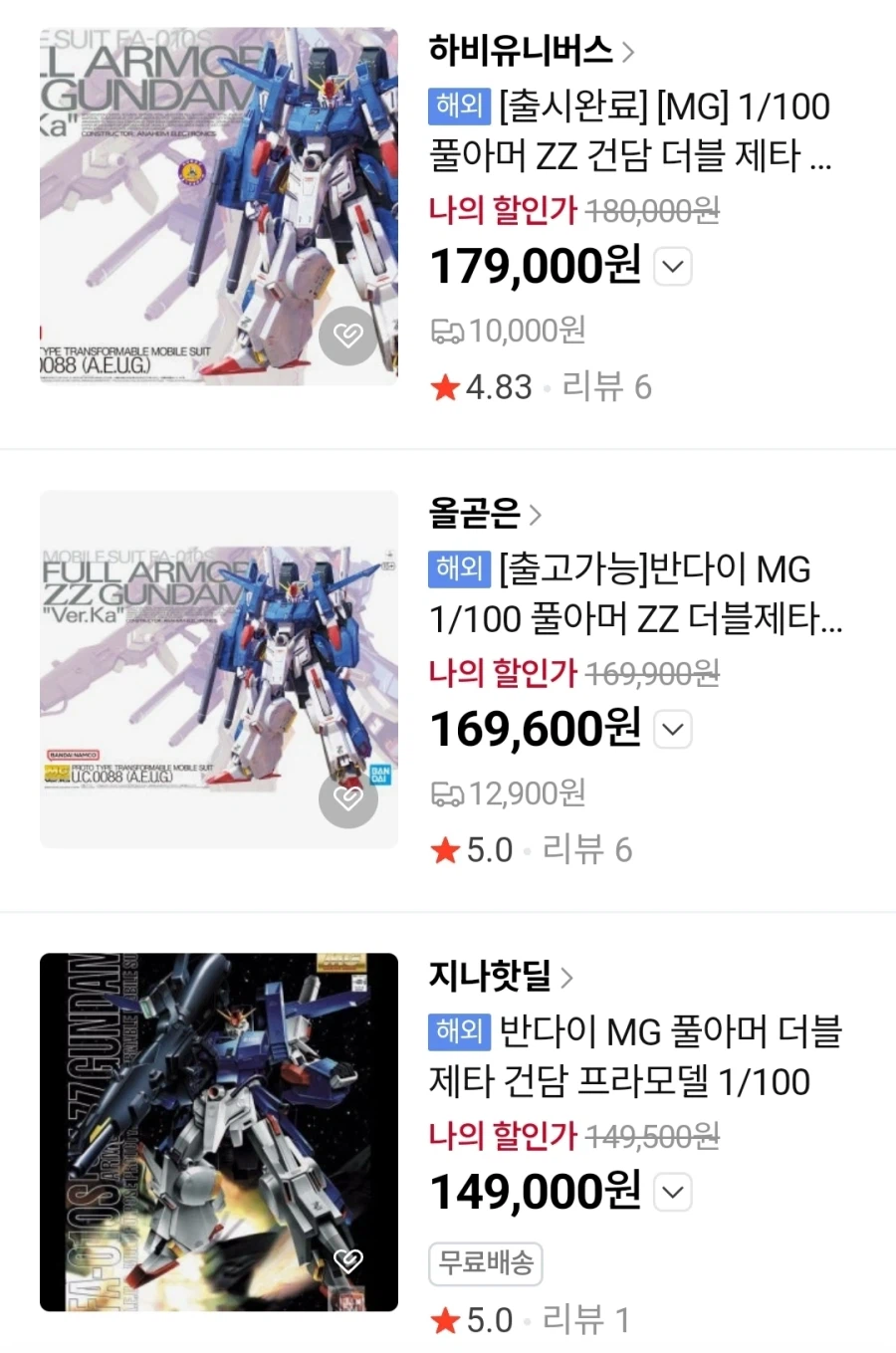Click the 무료배송 badge on 지나핫딜 item
This screenshot has width=896, height=1353.
tap(485, 1263)
